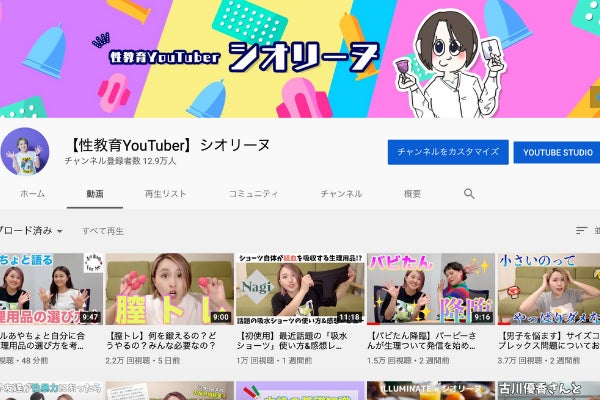Expand the アップロード済み dropdown
Viewport: 600px width, 400px height.
click(x=32, y=231)
